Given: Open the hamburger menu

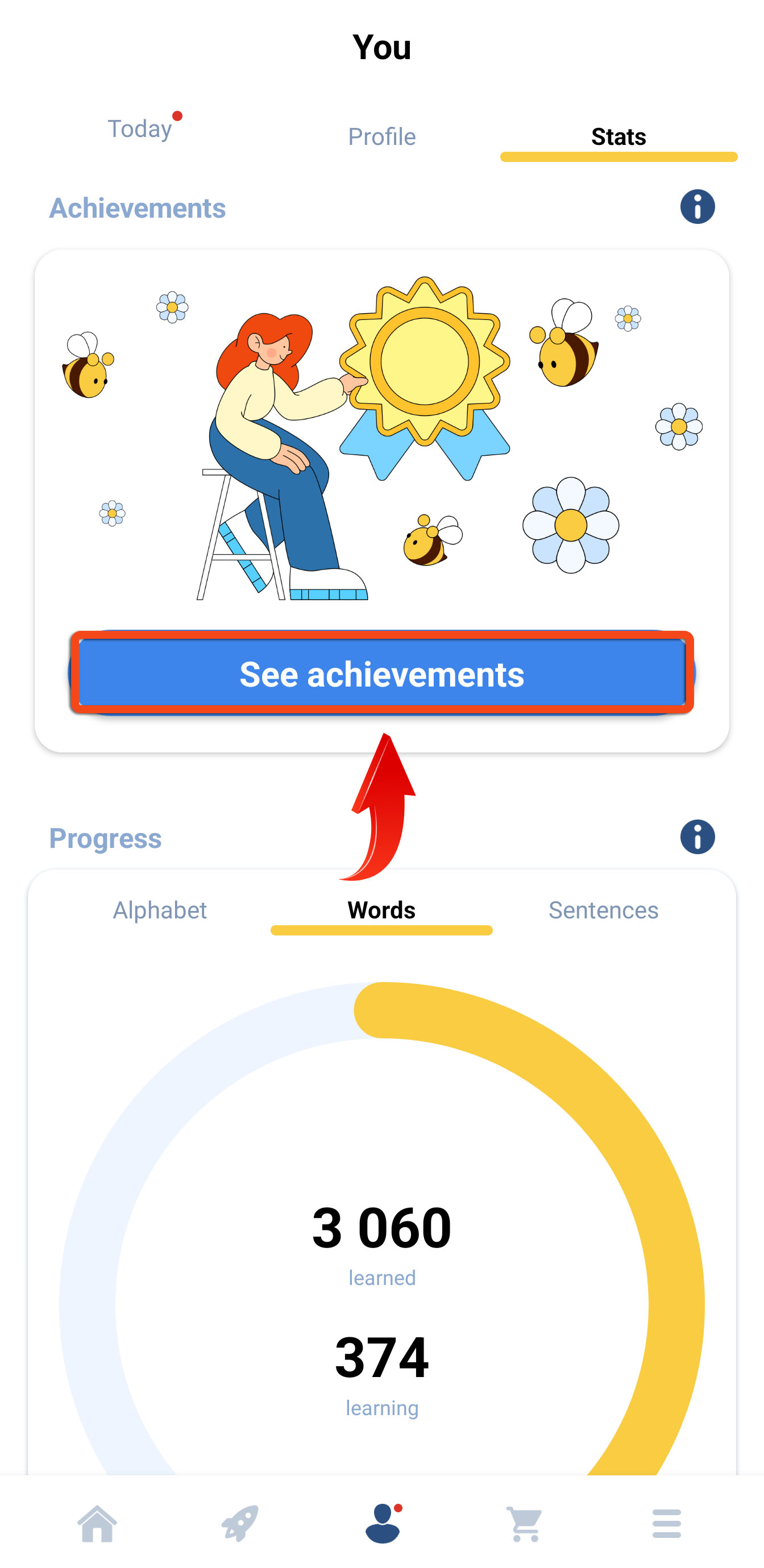Looking at the screenshot, I should [x=667, y=1524].
